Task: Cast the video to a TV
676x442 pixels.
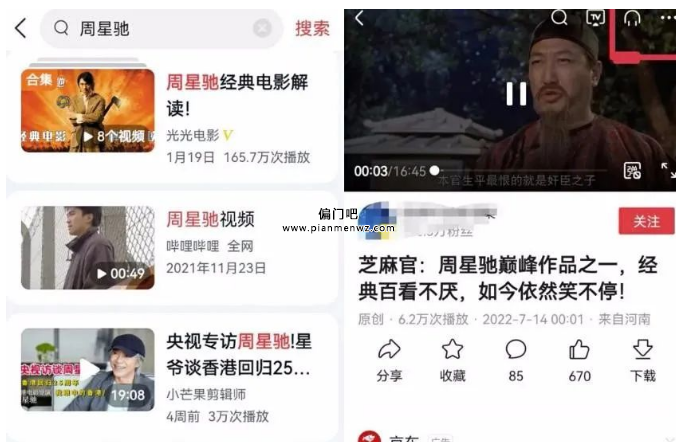Action: point(595,17)
